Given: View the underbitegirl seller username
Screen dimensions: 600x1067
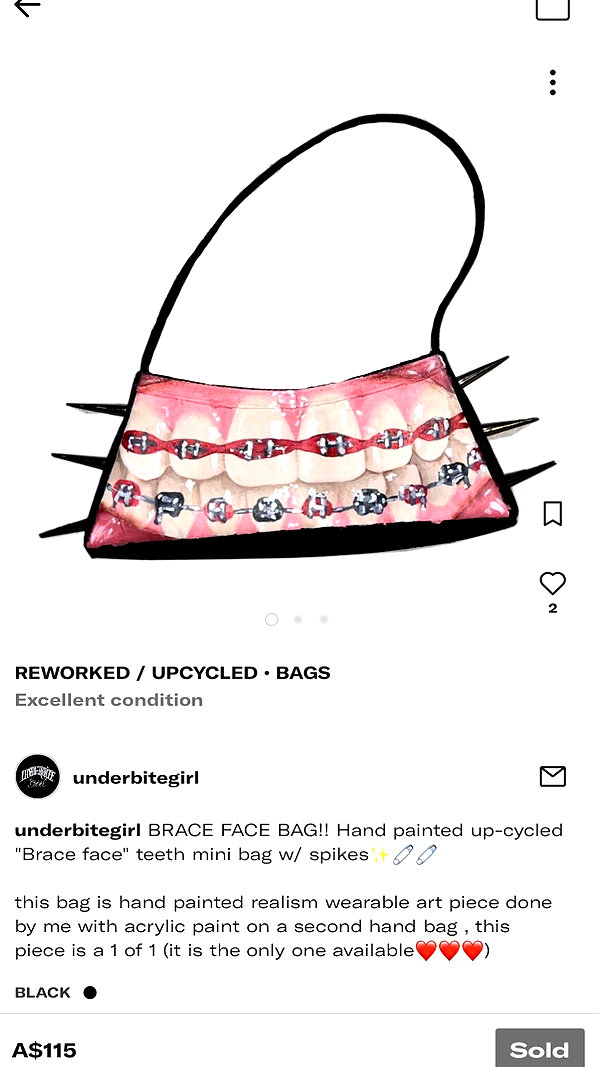Looking at the screenshot, I should (x=135, y=777).
